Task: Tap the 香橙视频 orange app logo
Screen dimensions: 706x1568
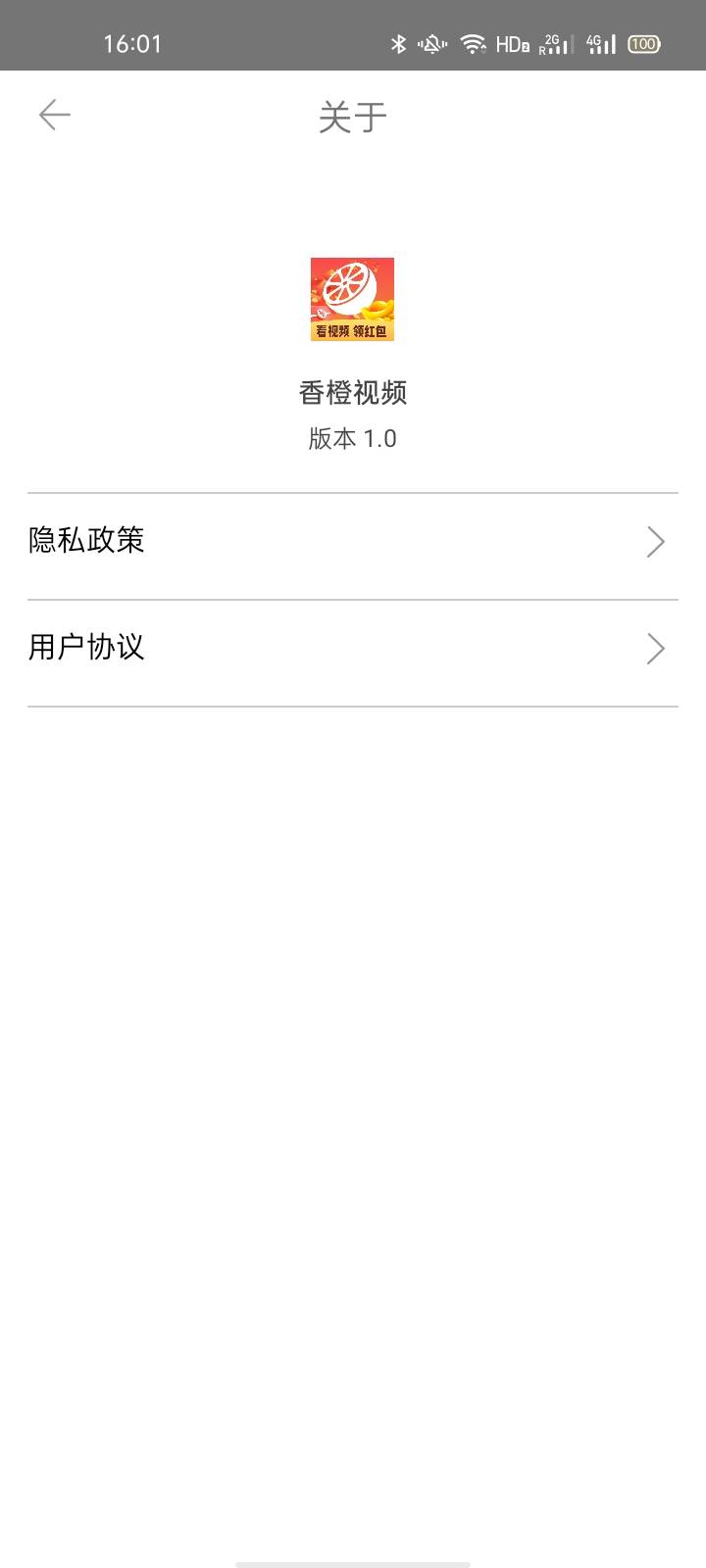Action: pyautogui.click(x=352, y=299)
